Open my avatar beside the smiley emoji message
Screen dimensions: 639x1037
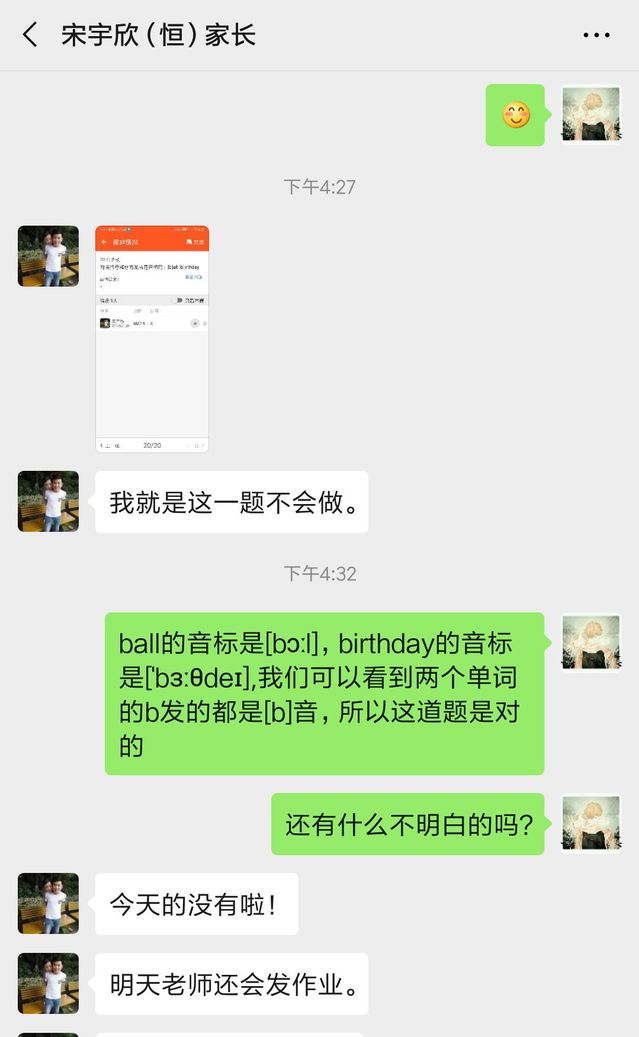pyautogui.click(x=591, y=115)
